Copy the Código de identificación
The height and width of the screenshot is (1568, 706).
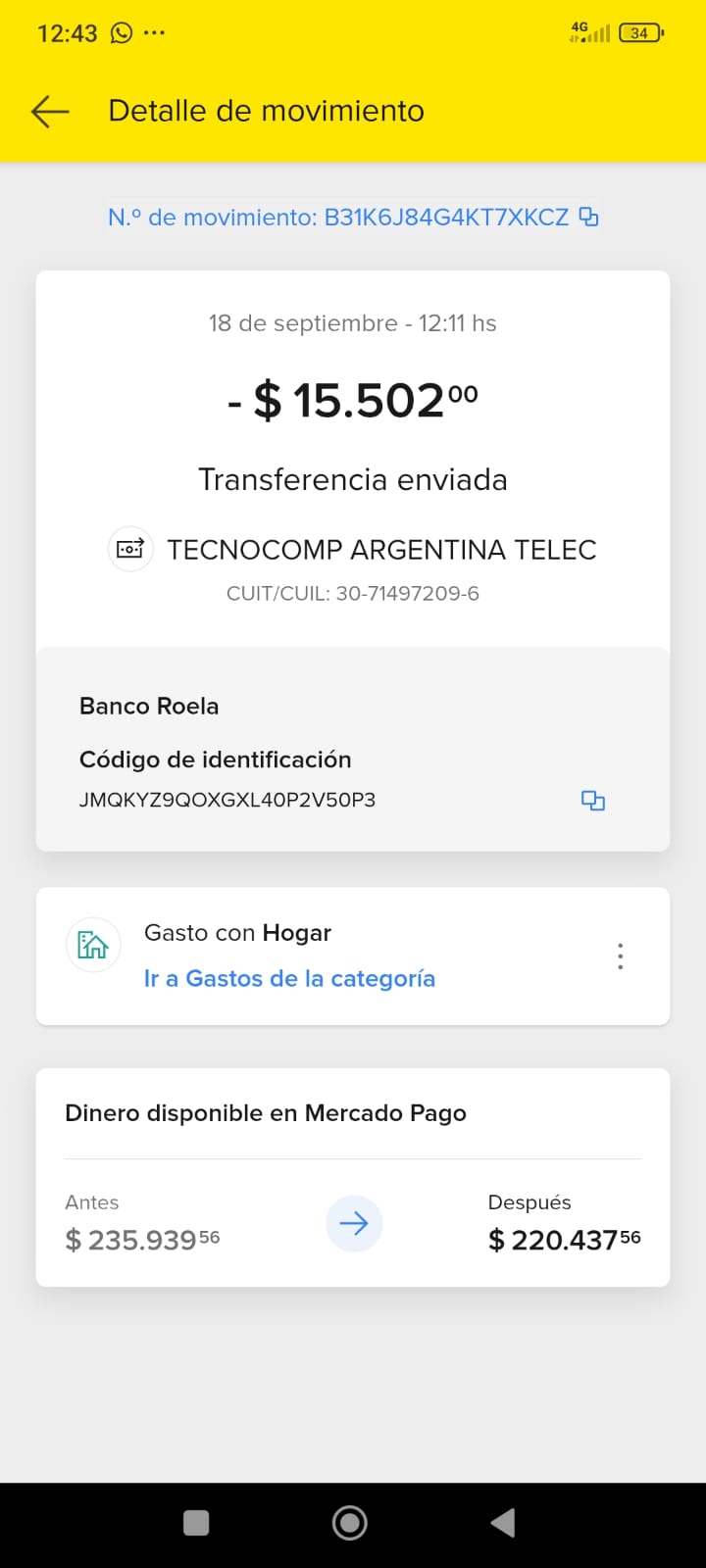pos(592,801)
